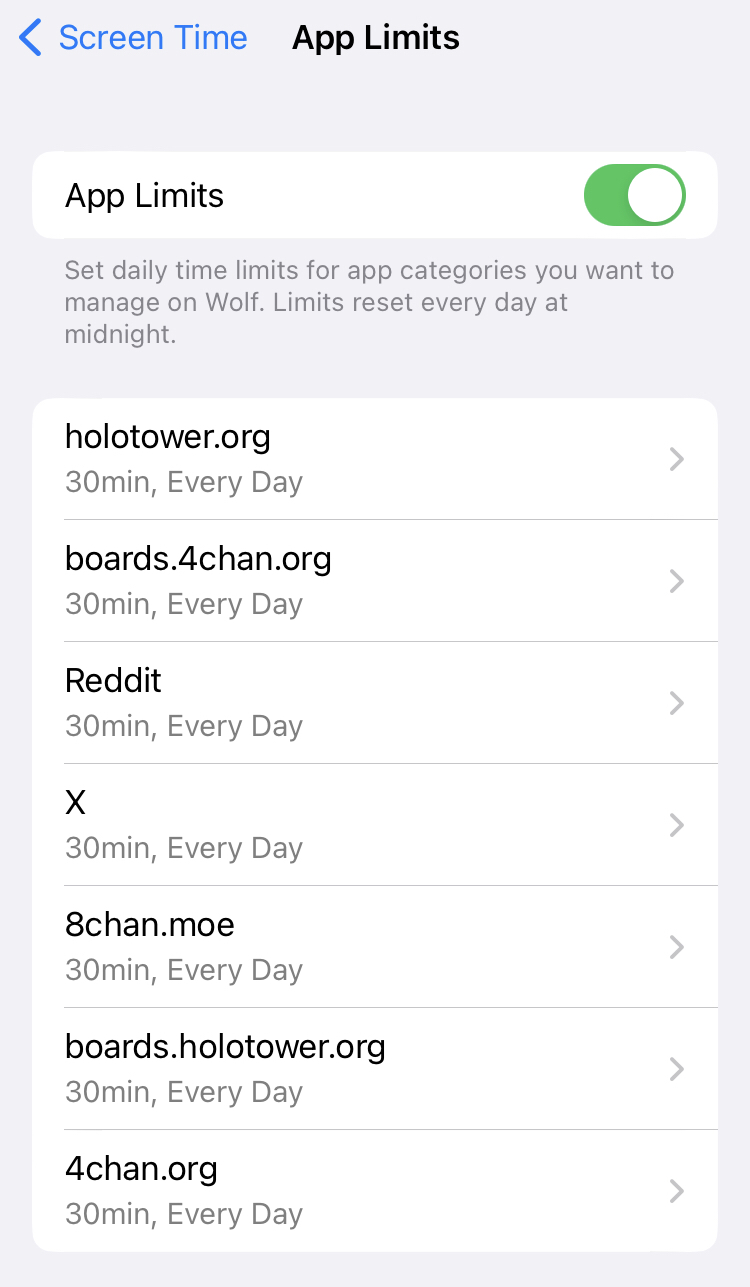The image size is (750, 1287).
Task: Open the holotower.org limit
Action: point(375,459)
